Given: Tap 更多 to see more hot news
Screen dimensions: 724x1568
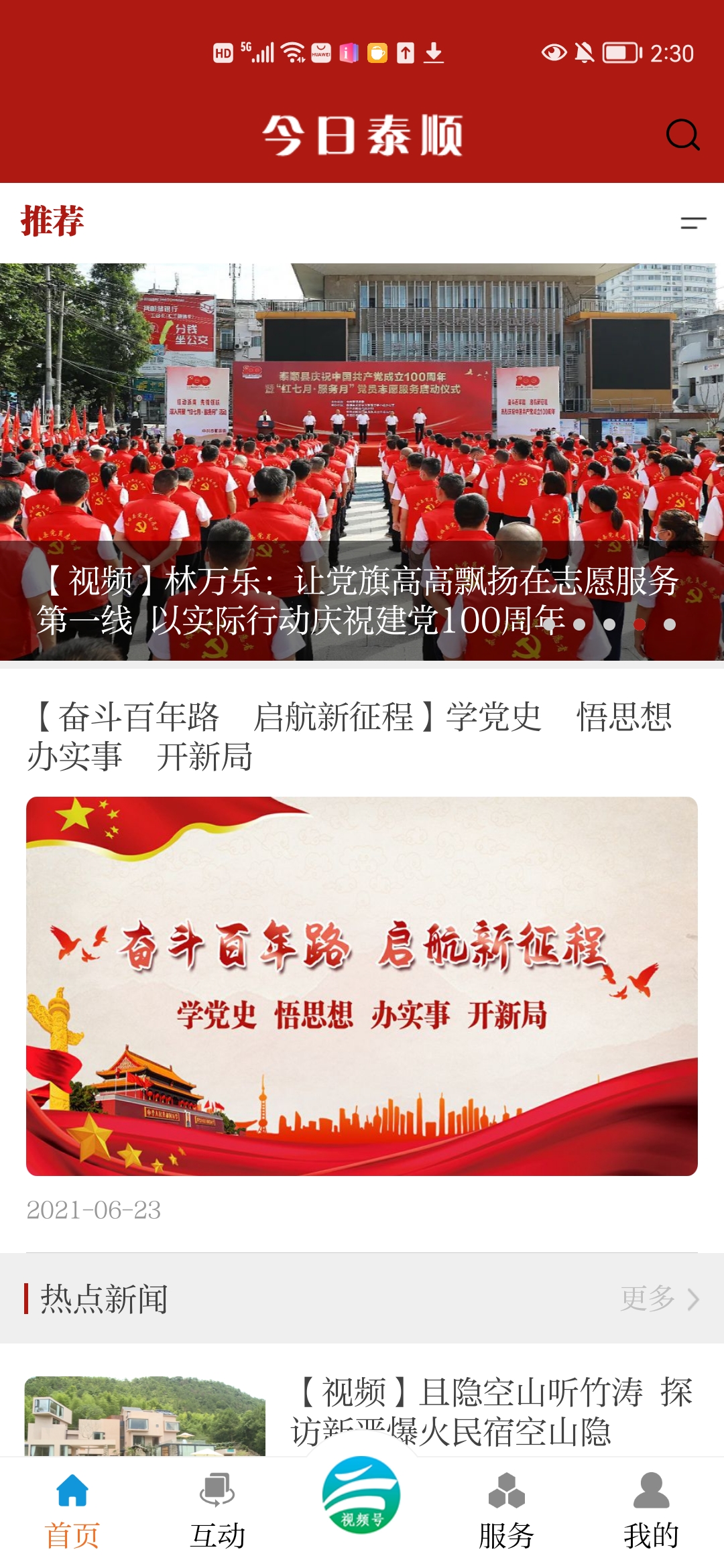Looking at the screenshot, I should (x=660, y=1299).
